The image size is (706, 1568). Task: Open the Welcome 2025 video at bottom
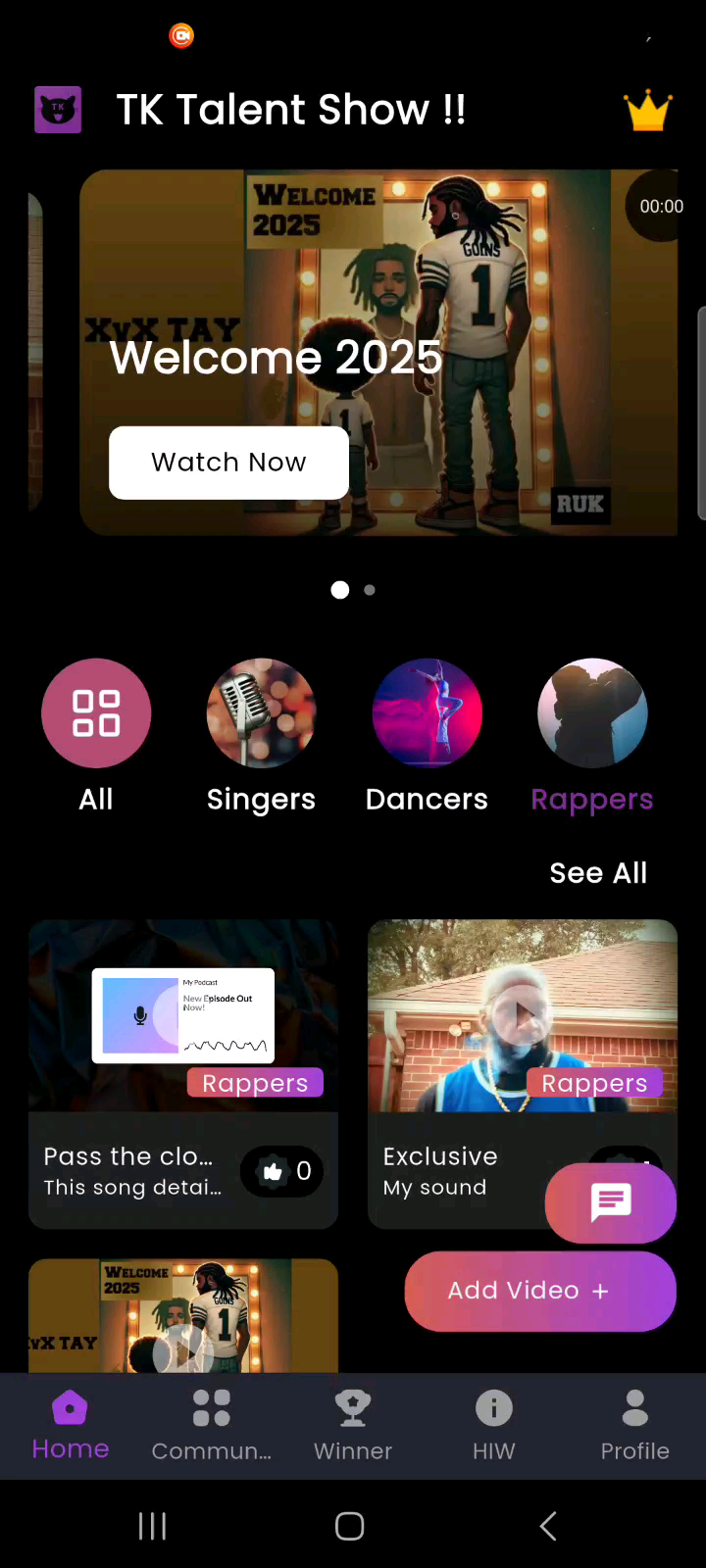click(182, 1318)
